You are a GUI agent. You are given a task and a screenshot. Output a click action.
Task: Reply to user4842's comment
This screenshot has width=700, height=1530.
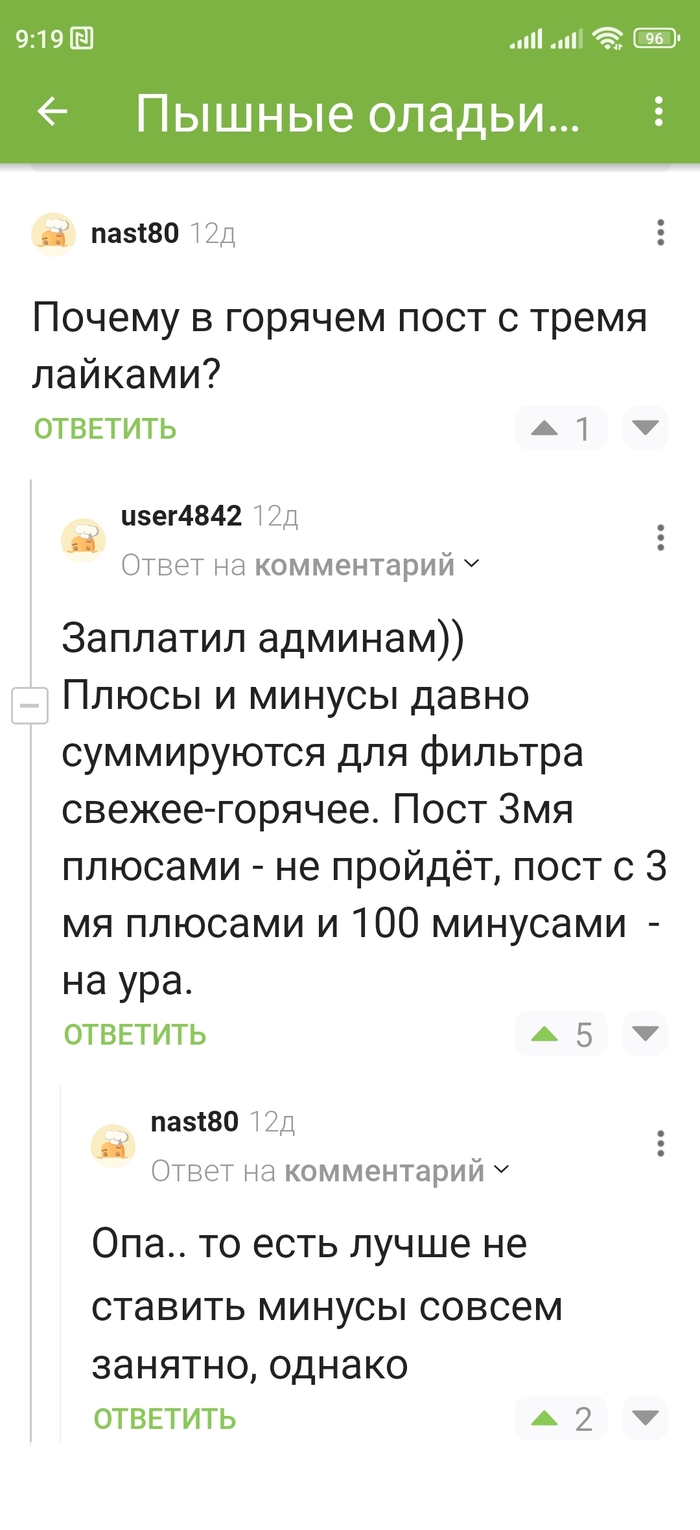click(x=135, y=1034)
